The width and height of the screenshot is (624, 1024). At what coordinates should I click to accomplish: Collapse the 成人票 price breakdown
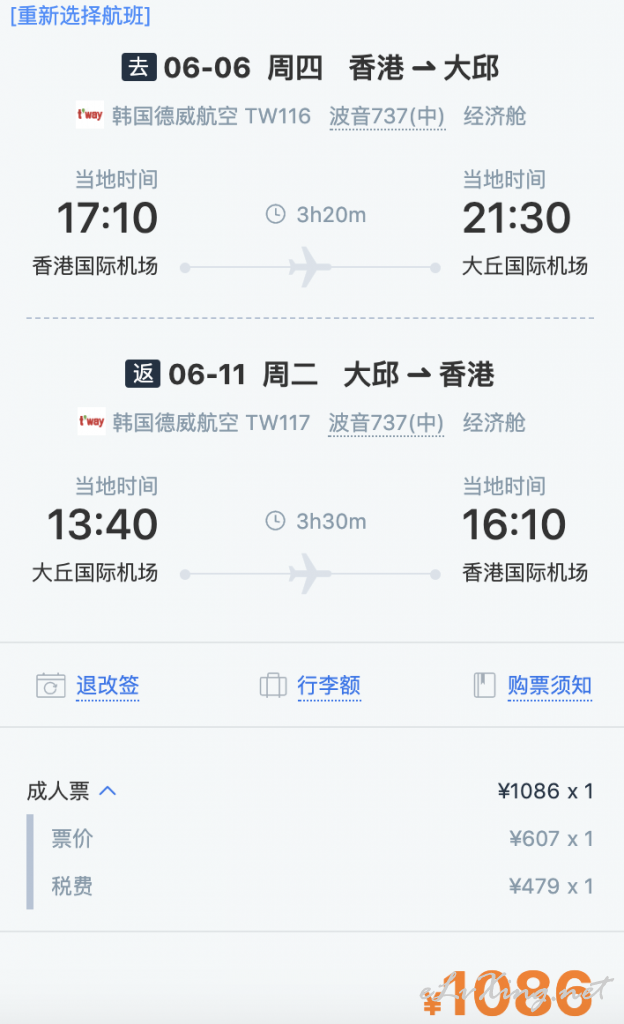click(107, 791)
